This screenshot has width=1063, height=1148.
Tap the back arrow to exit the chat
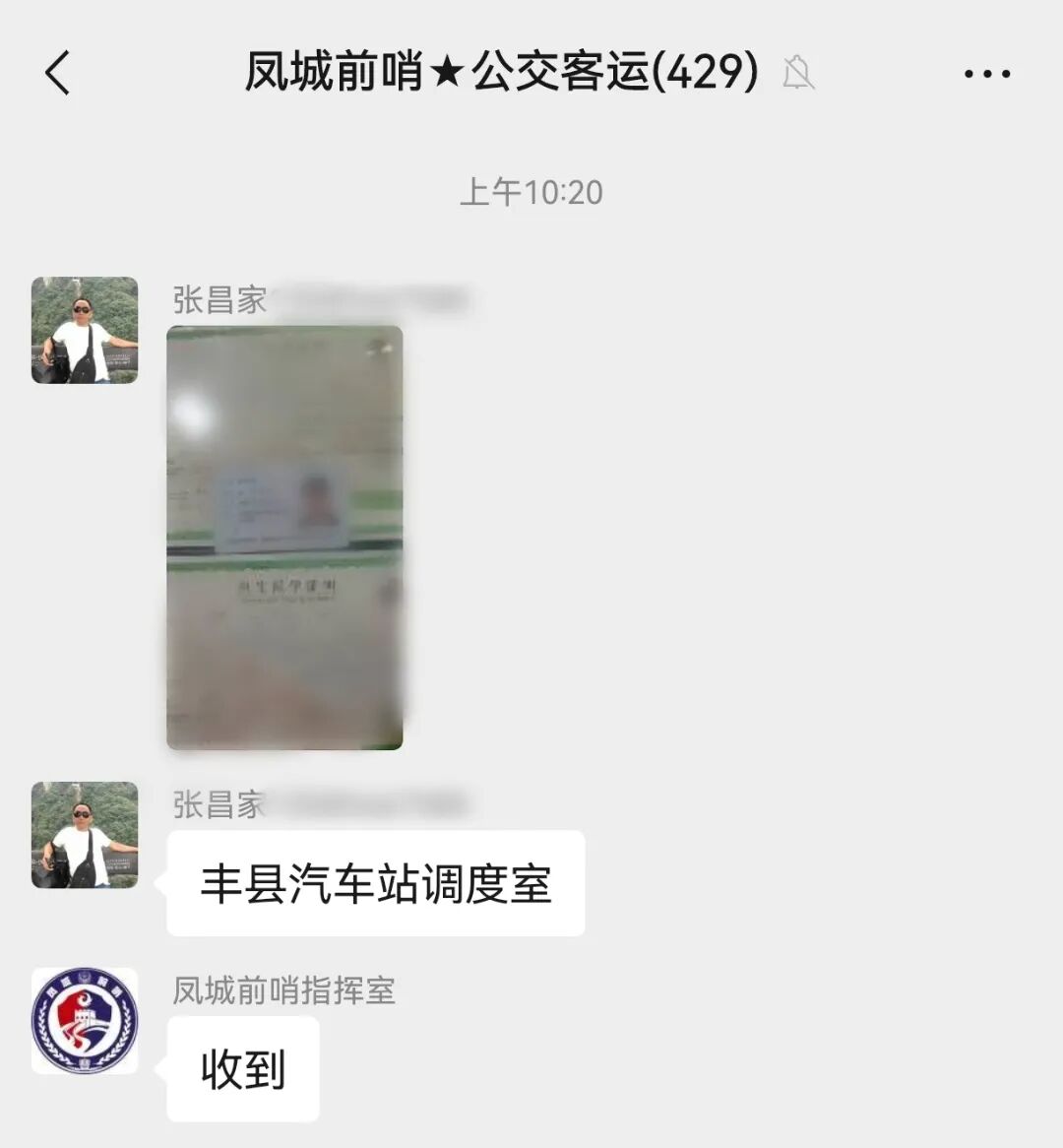point(56,74)
